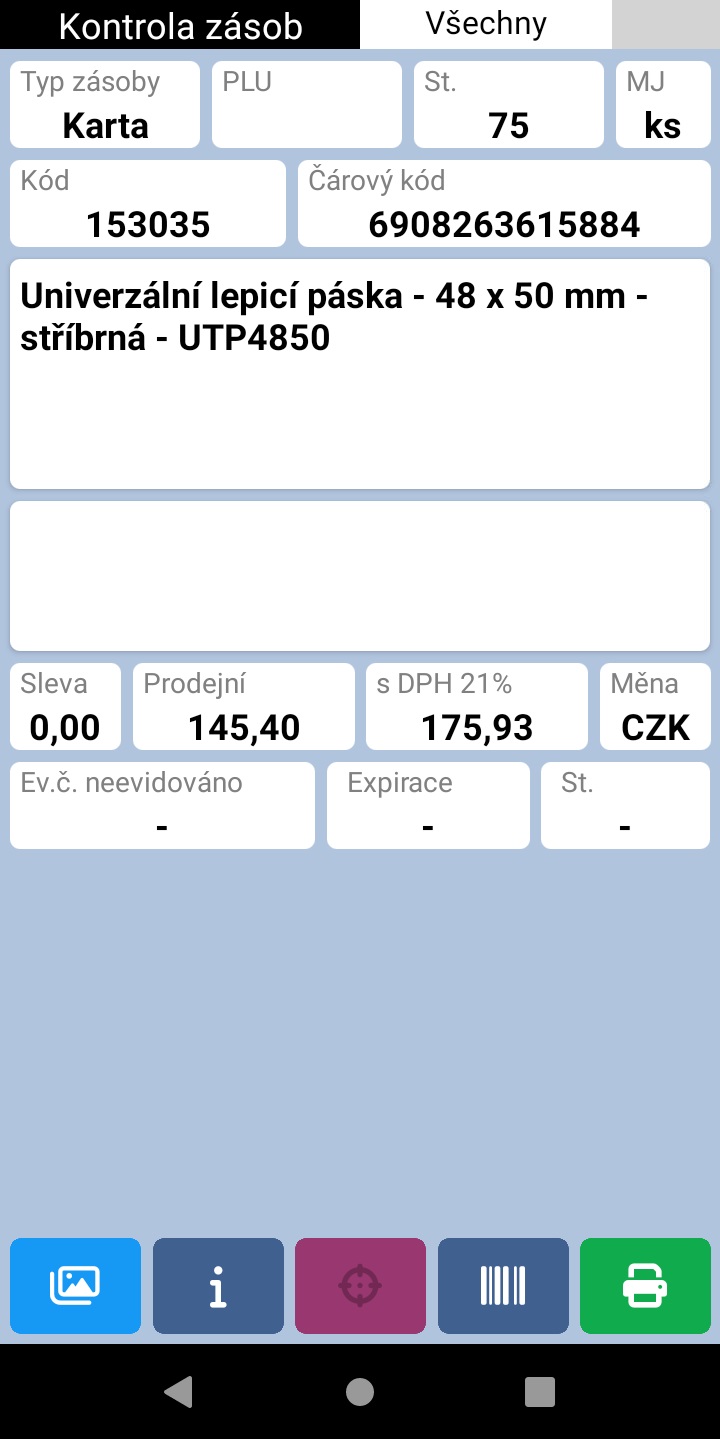Image resolution: width=720 pixels, height=1439 pixels.
Task: Scan a barcode with barcode button
Action: 503,1285
